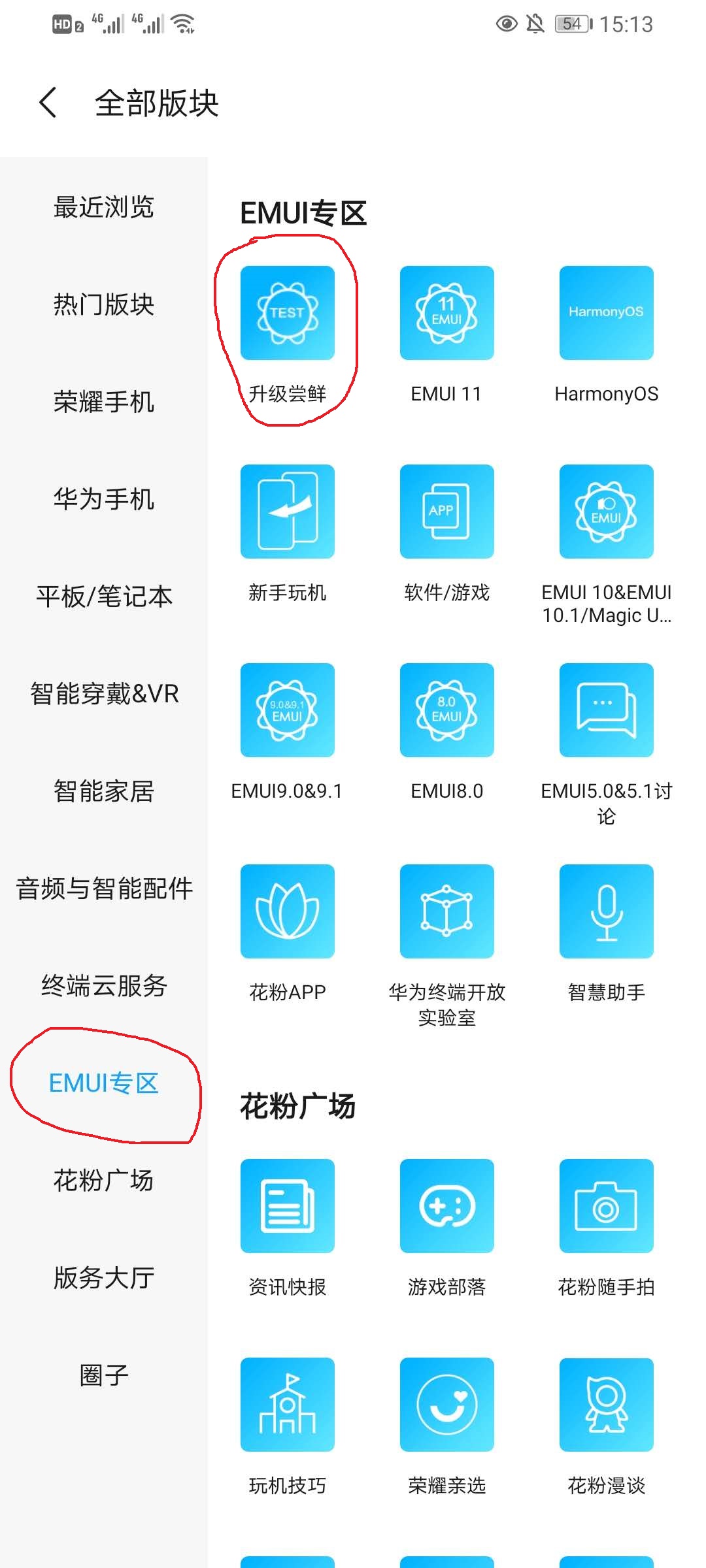706x1568 pixels.
Task: Open the 升级尝鲜 board
Action: click(x=287, y=314)
